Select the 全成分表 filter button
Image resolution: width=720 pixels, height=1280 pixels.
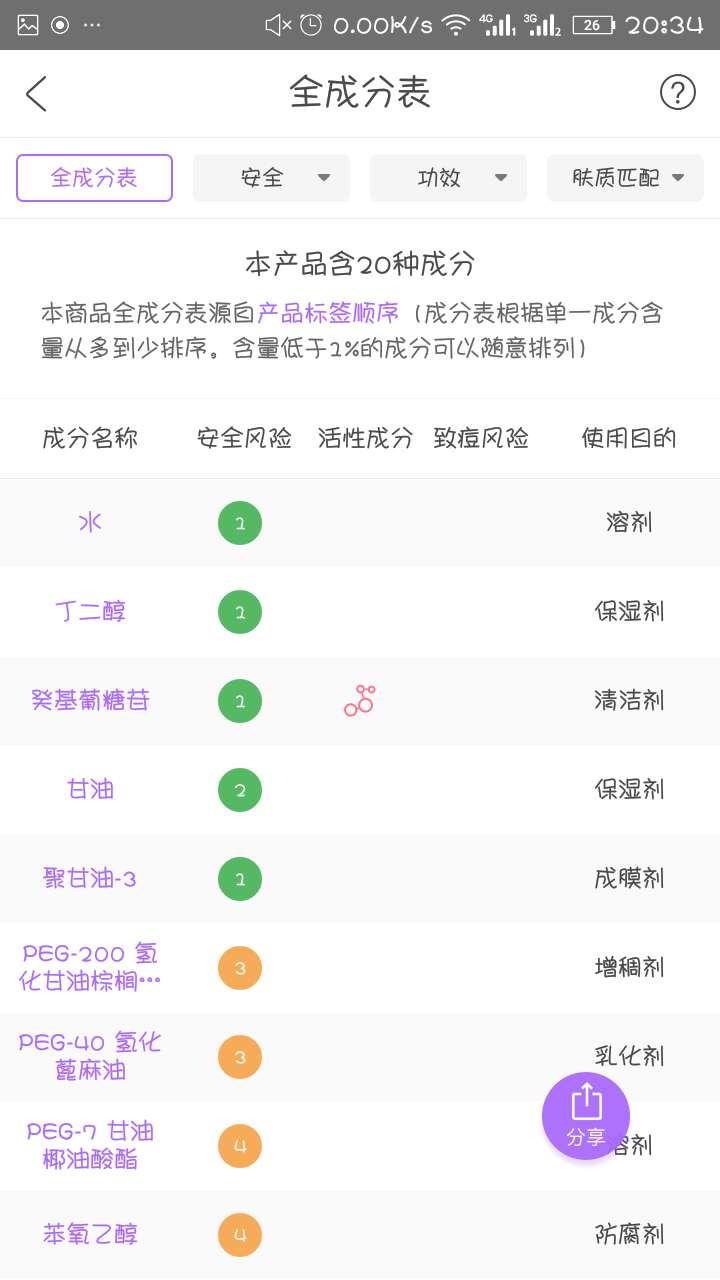tap(94, 178)
